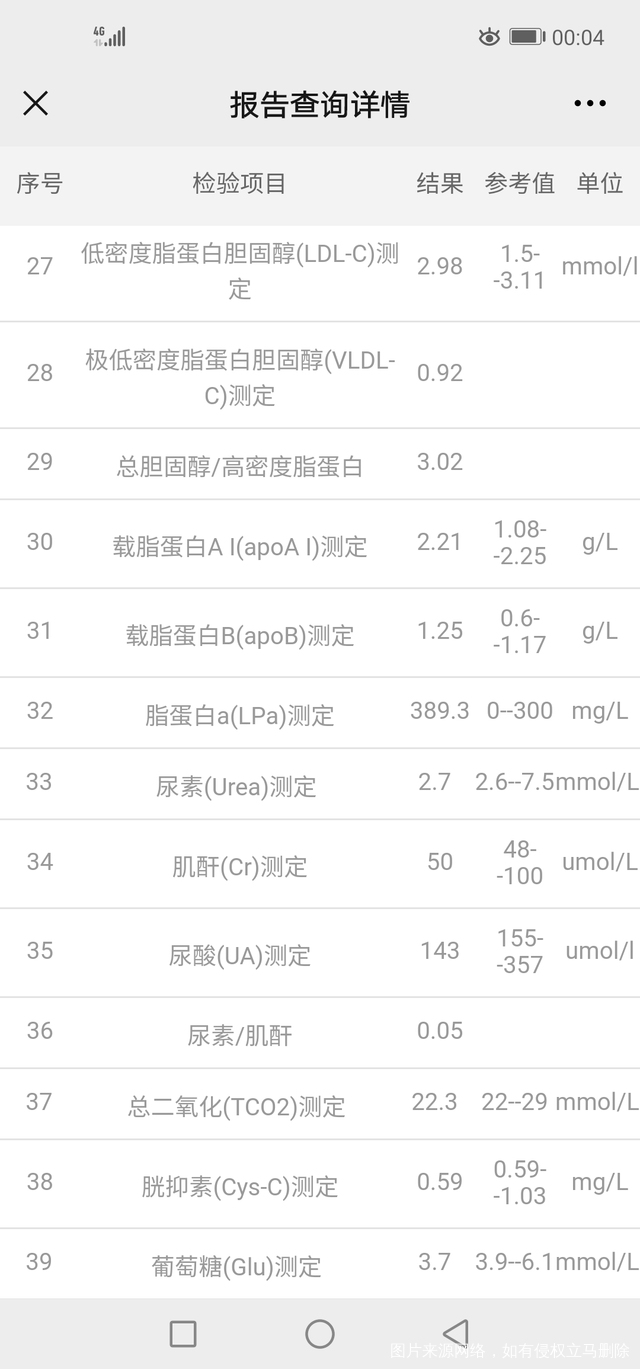Open recent apps with the square button
Image resolution: width=640 pixels, height=1369 pixels.
click(183, 1333)
